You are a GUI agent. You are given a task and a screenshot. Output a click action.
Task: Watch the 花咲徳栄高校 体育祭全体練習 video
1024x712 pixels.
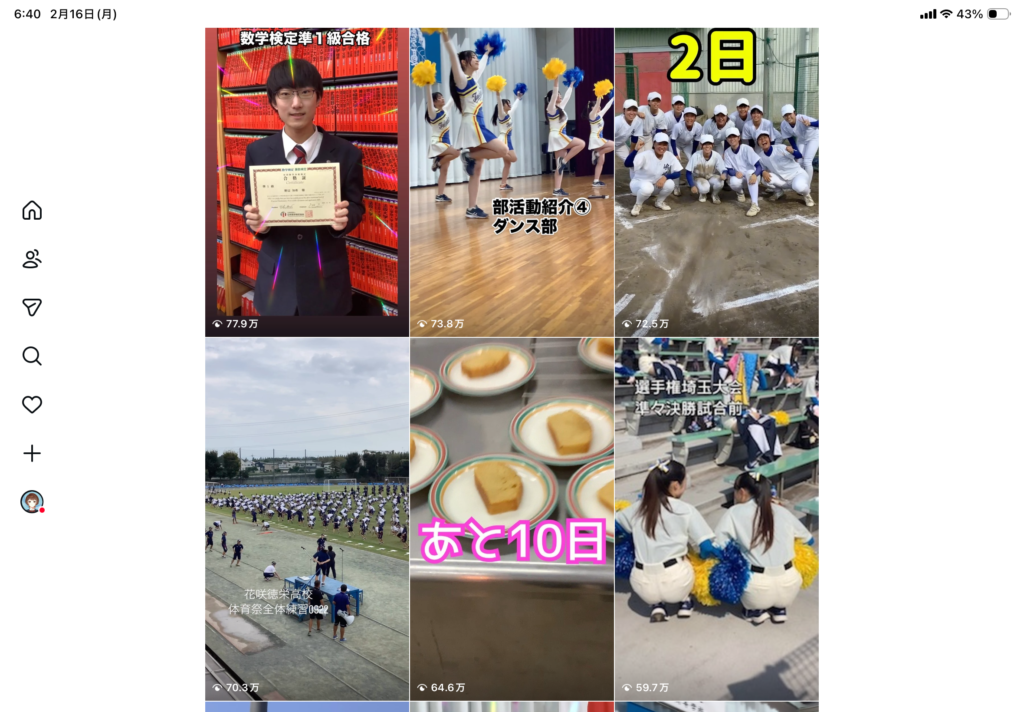click(307, 518)
